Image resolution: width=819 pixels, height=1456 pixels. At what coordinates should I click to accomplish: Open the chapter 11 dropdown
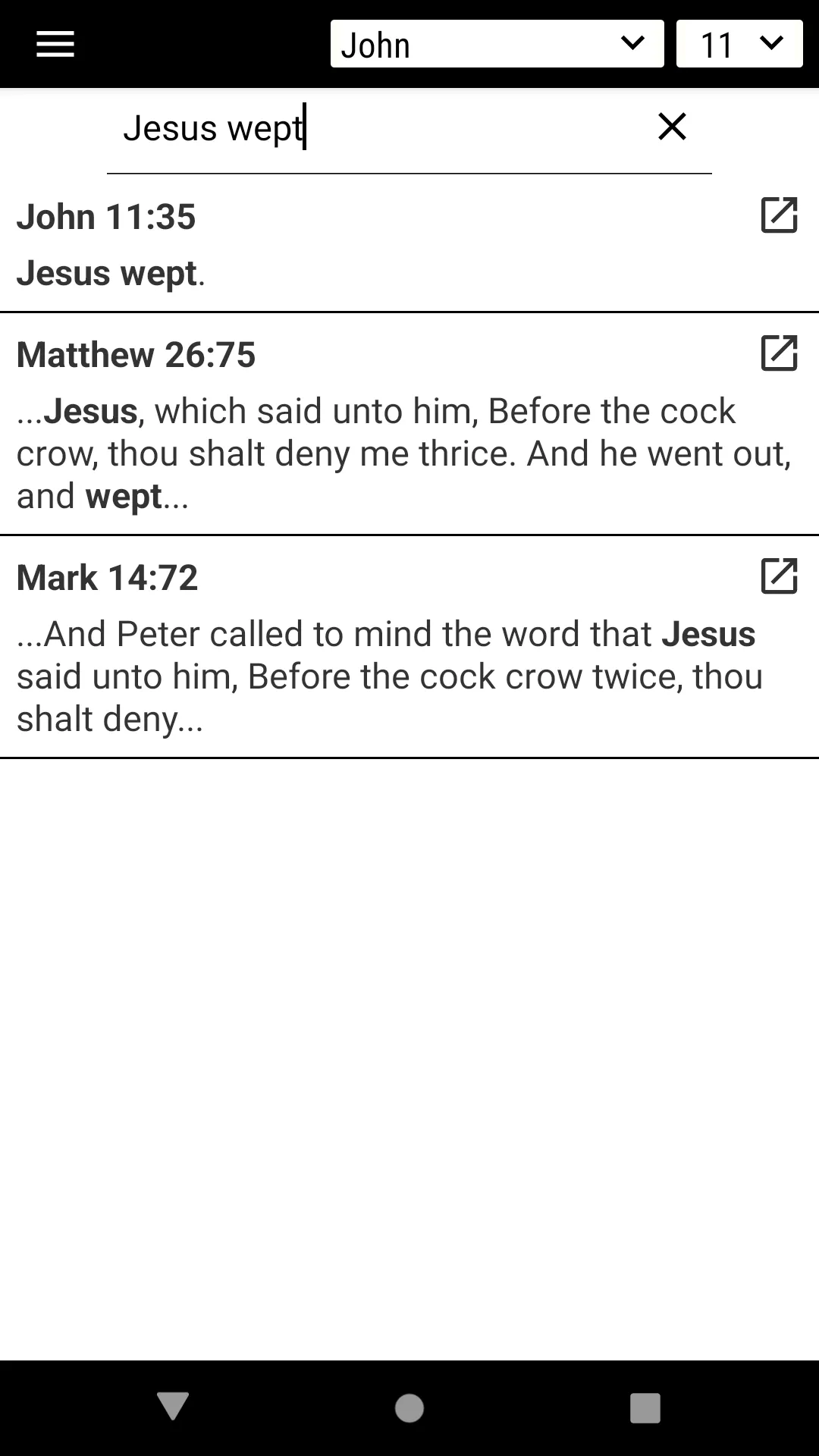[x=739, y=44]
